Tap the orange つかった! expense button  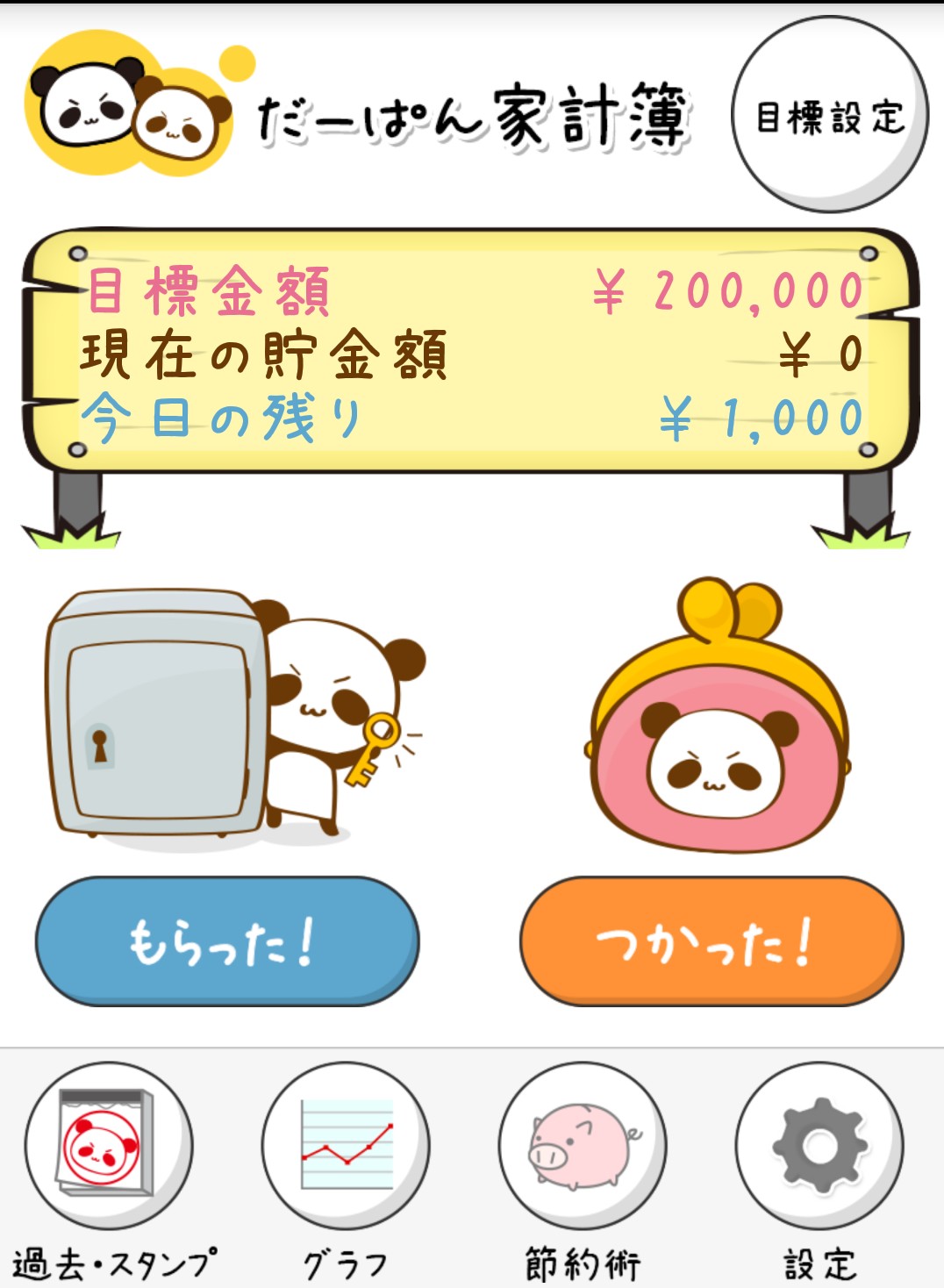(x=712, y=941)
